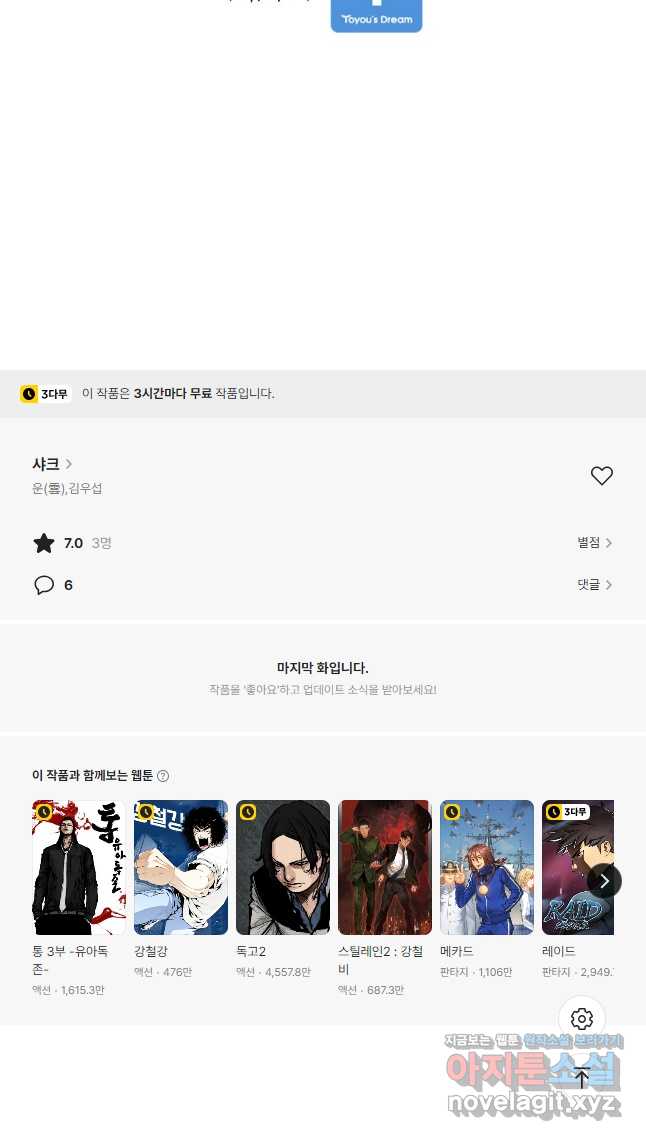Show next recommended webtoons arrow
Image resolution: width=646 pixels, height=1141 pixels.
point(604,881)
